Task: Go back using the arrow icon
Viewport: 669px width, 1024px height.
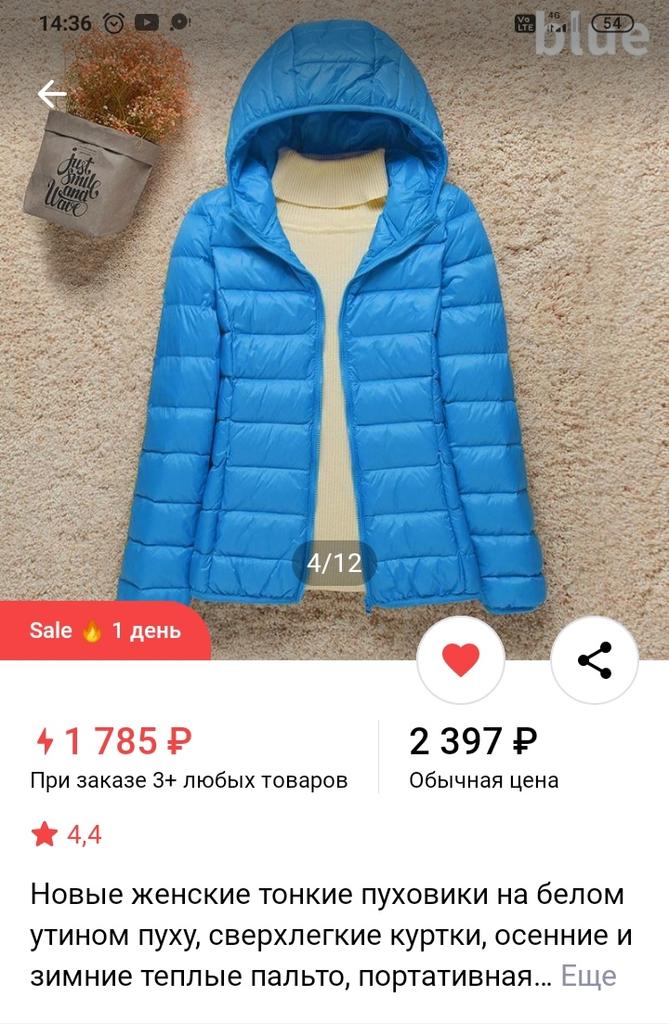Action: tap(52, 95)
